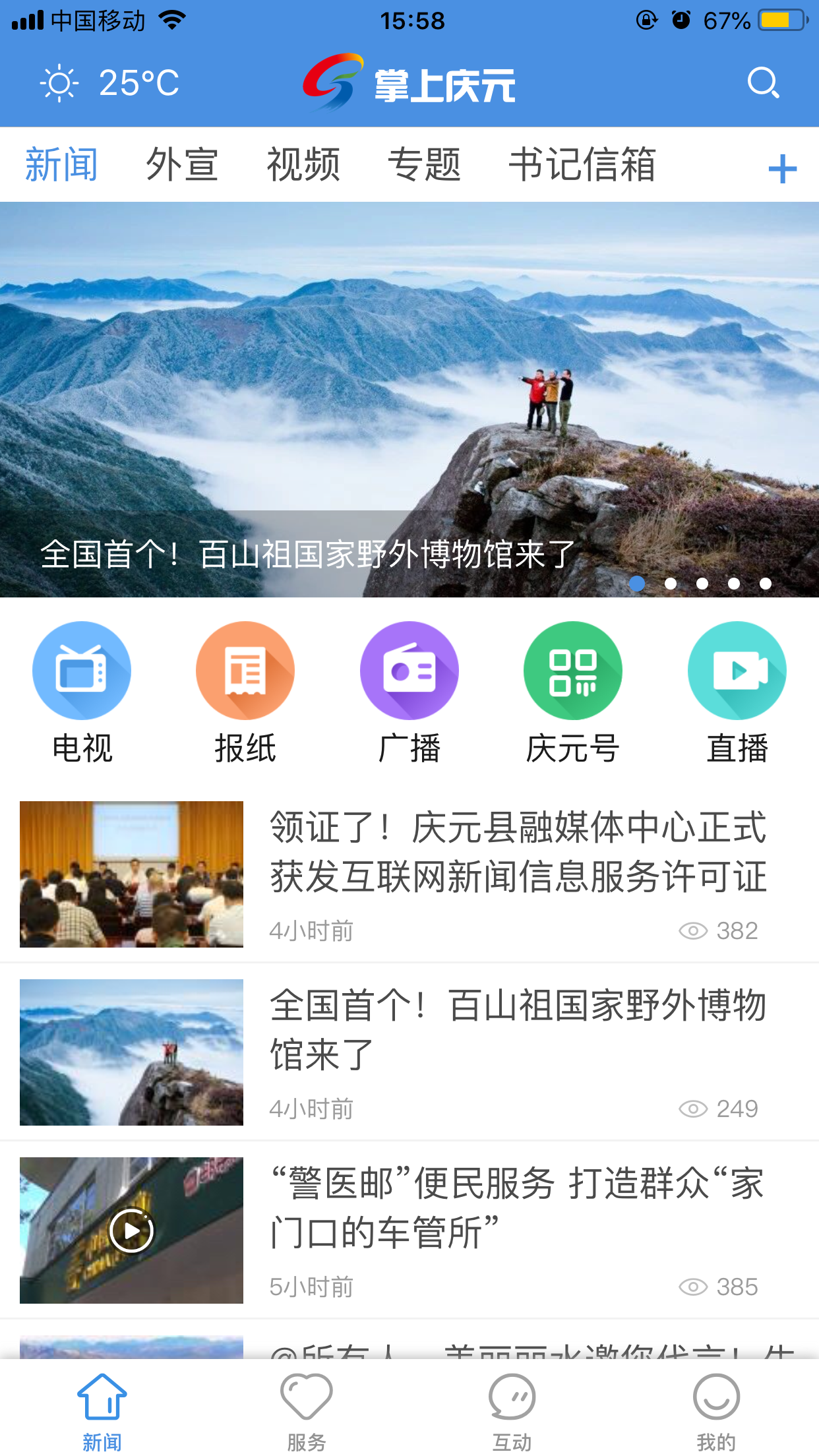Switch to the 外宣 tab
The height and width of the screenshot is (1456, 819).
[x=183, y=165]
